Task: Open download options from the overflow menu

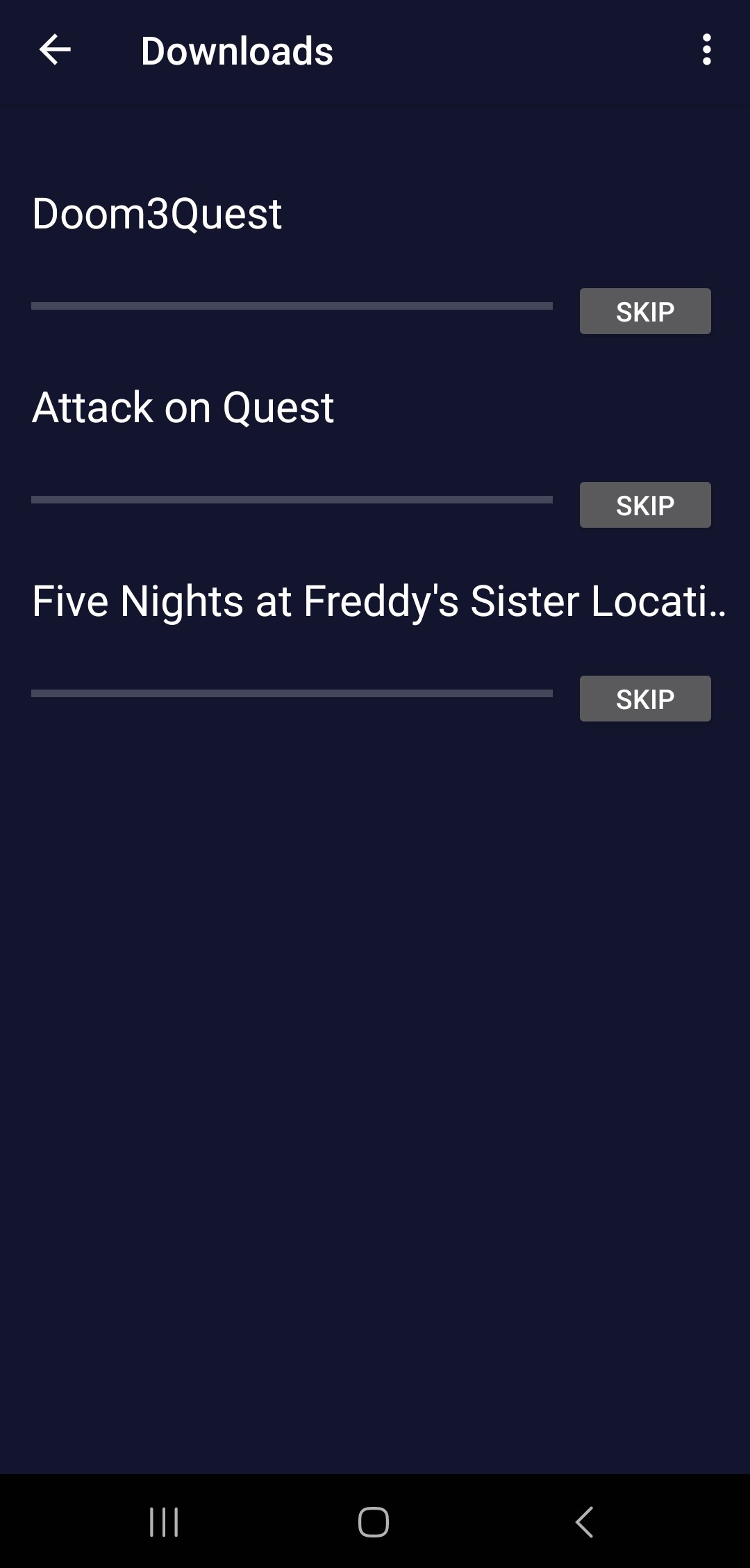Action: coord(706,49)
